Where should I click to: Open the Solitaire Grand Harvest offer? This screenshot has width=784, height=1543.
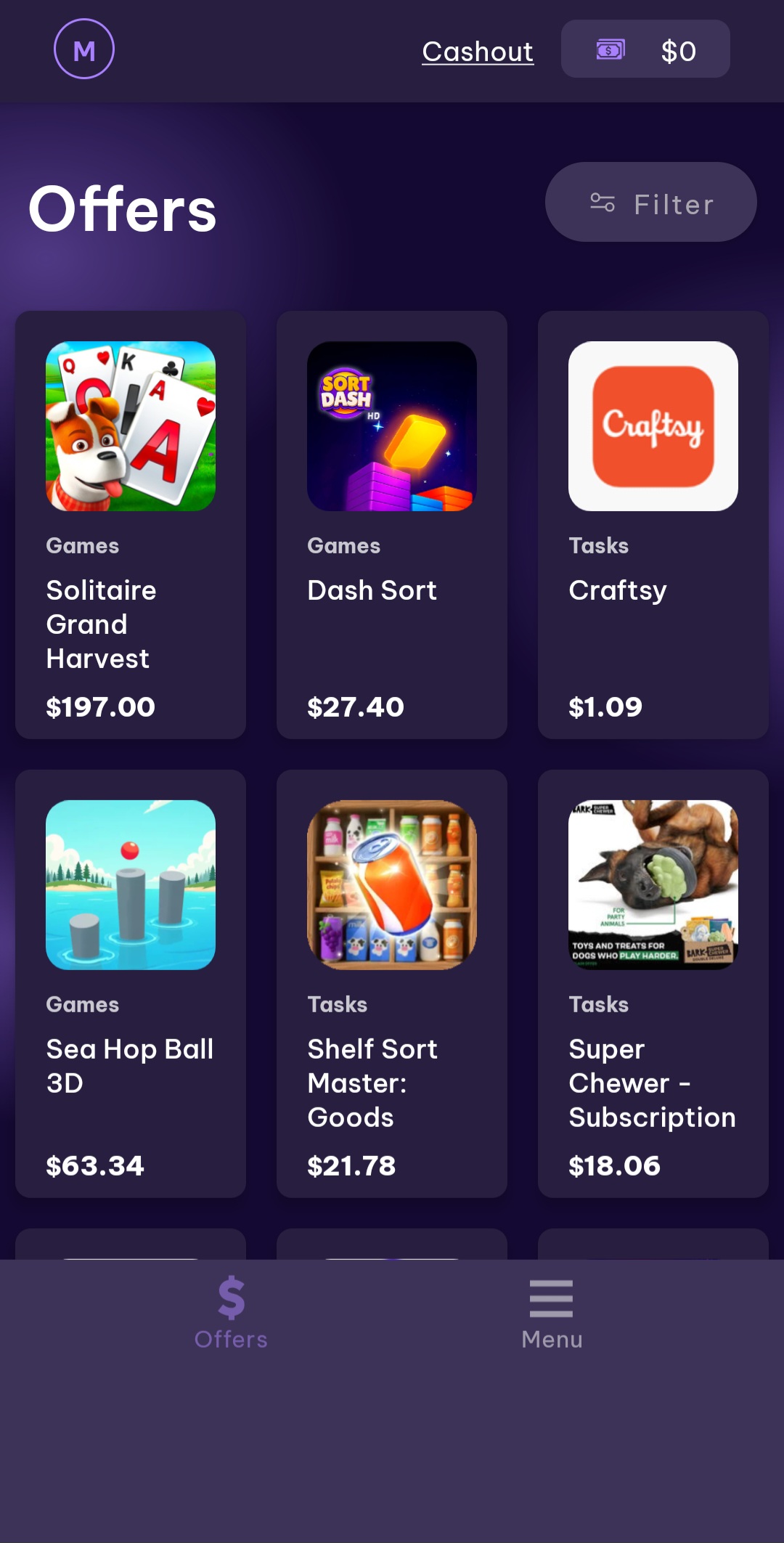coord(131,524)
